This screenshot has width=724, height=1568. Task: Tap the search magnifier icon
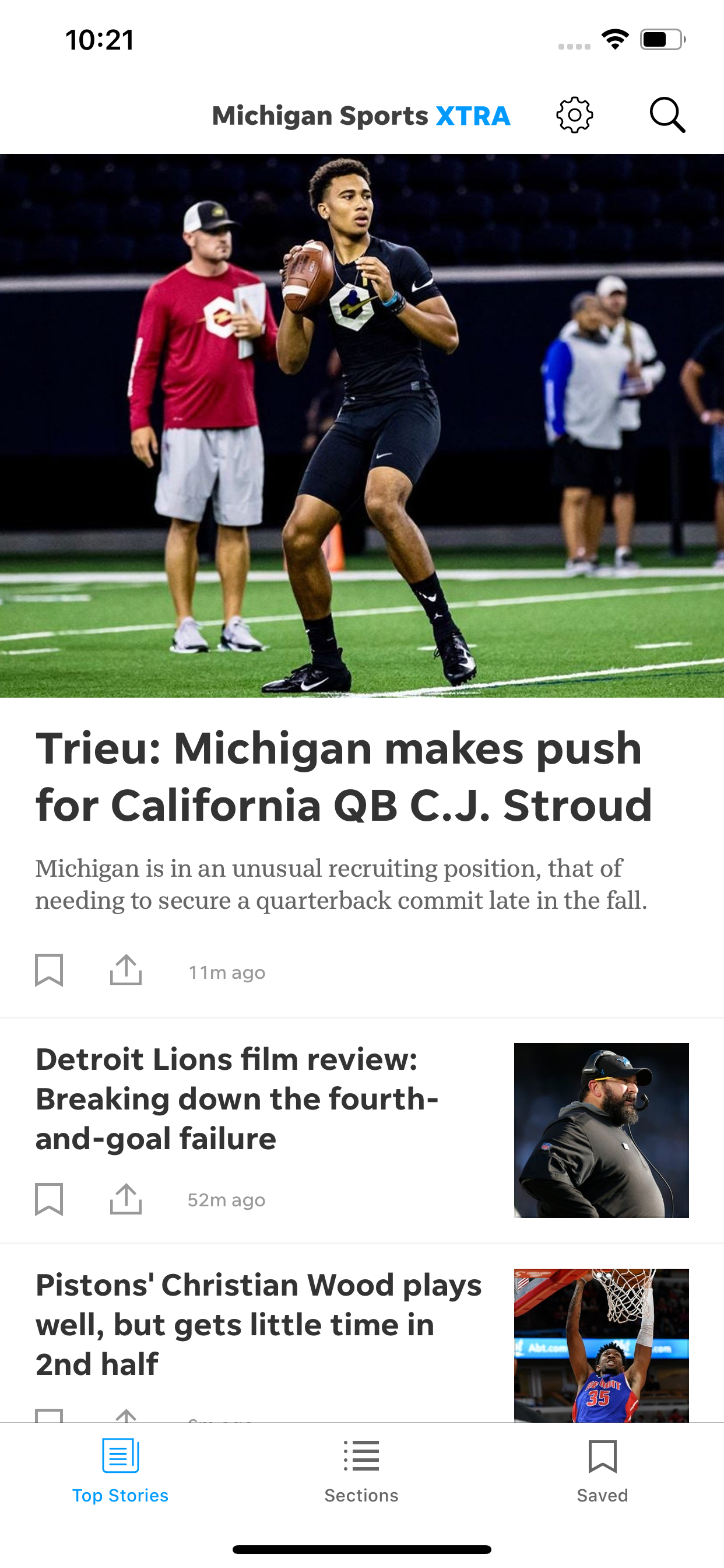(667, 115)
